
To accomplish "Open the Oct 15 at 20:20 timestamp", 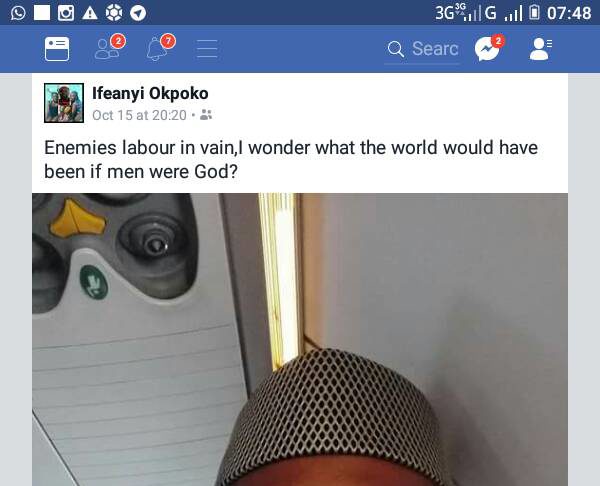I will pos(139,115).
